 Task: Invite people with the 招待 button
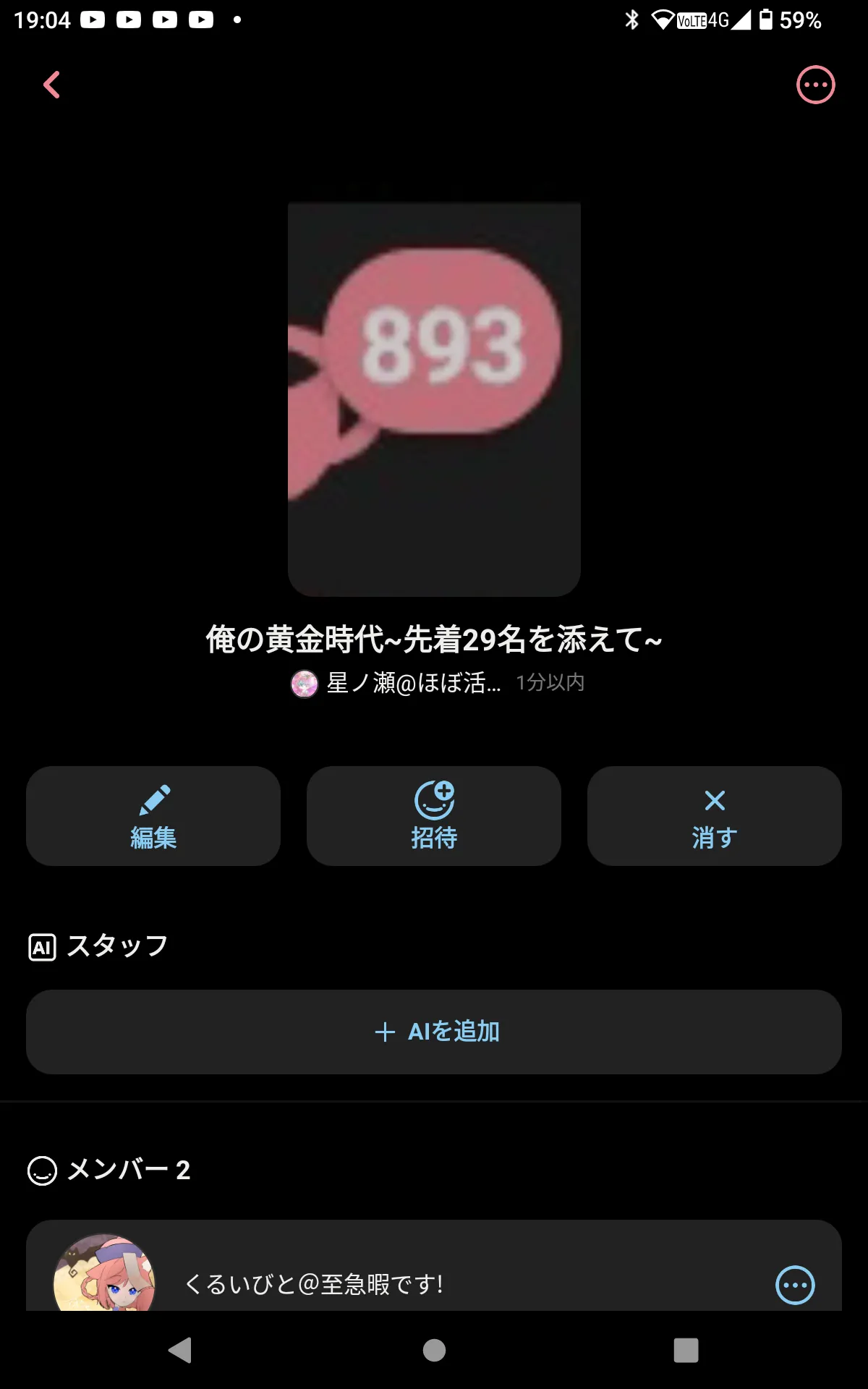click(x=434, y=816)
